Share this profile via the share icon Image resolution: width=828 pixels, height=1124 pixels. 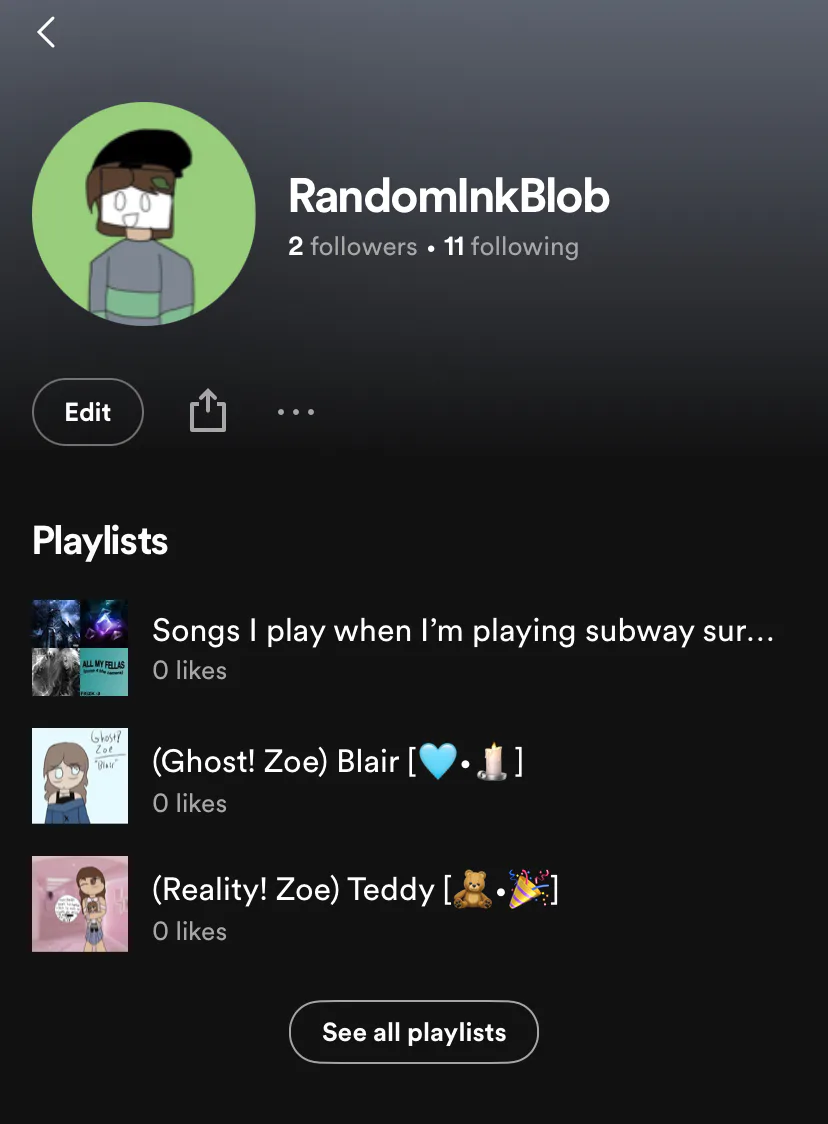pyautogui.click(x=208, y=411)
